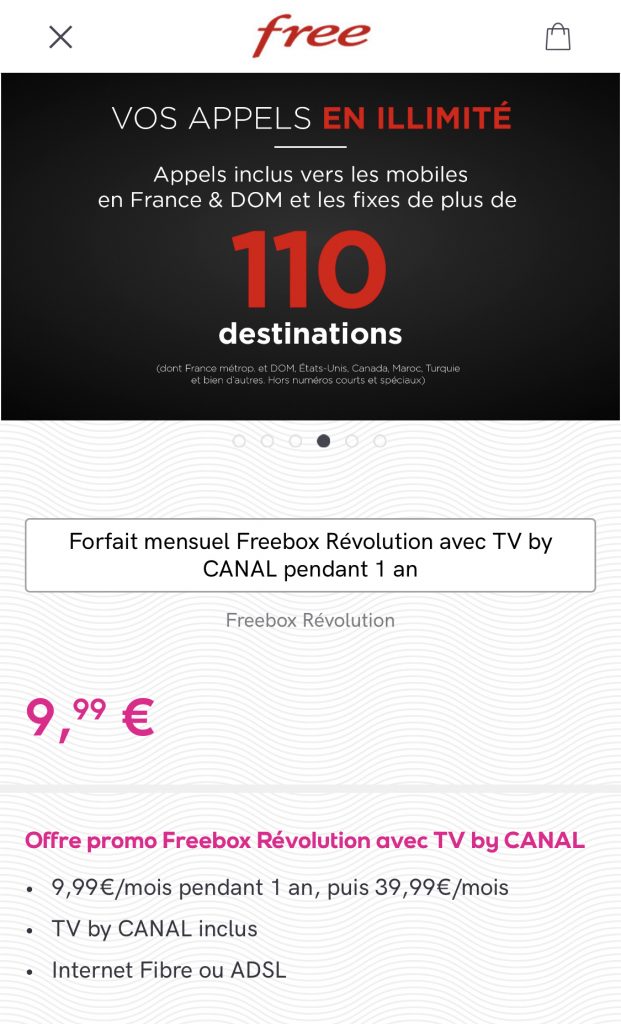Image resolution: width=621 pixels, height=1024 pixels.
Task: Select the last banner slide dot
Action: pos(380,441)
